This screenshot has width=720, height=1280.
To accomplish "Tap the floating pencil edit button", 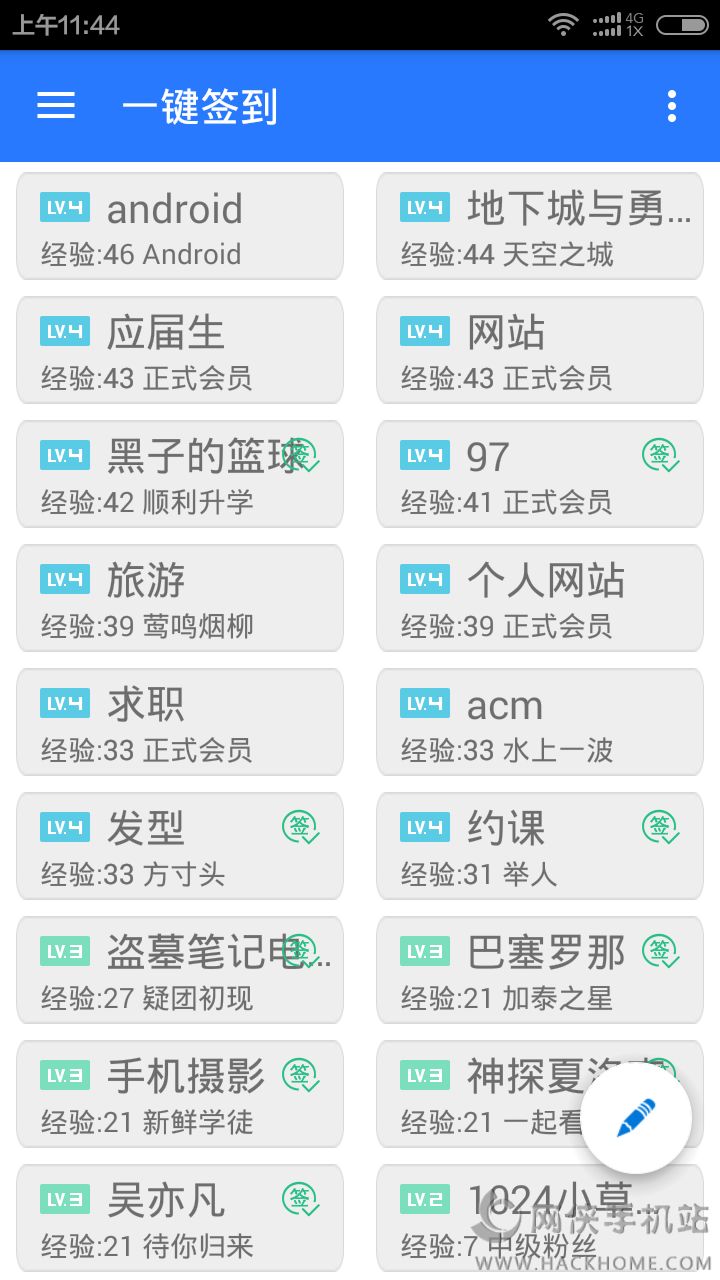I will 636,1118.
